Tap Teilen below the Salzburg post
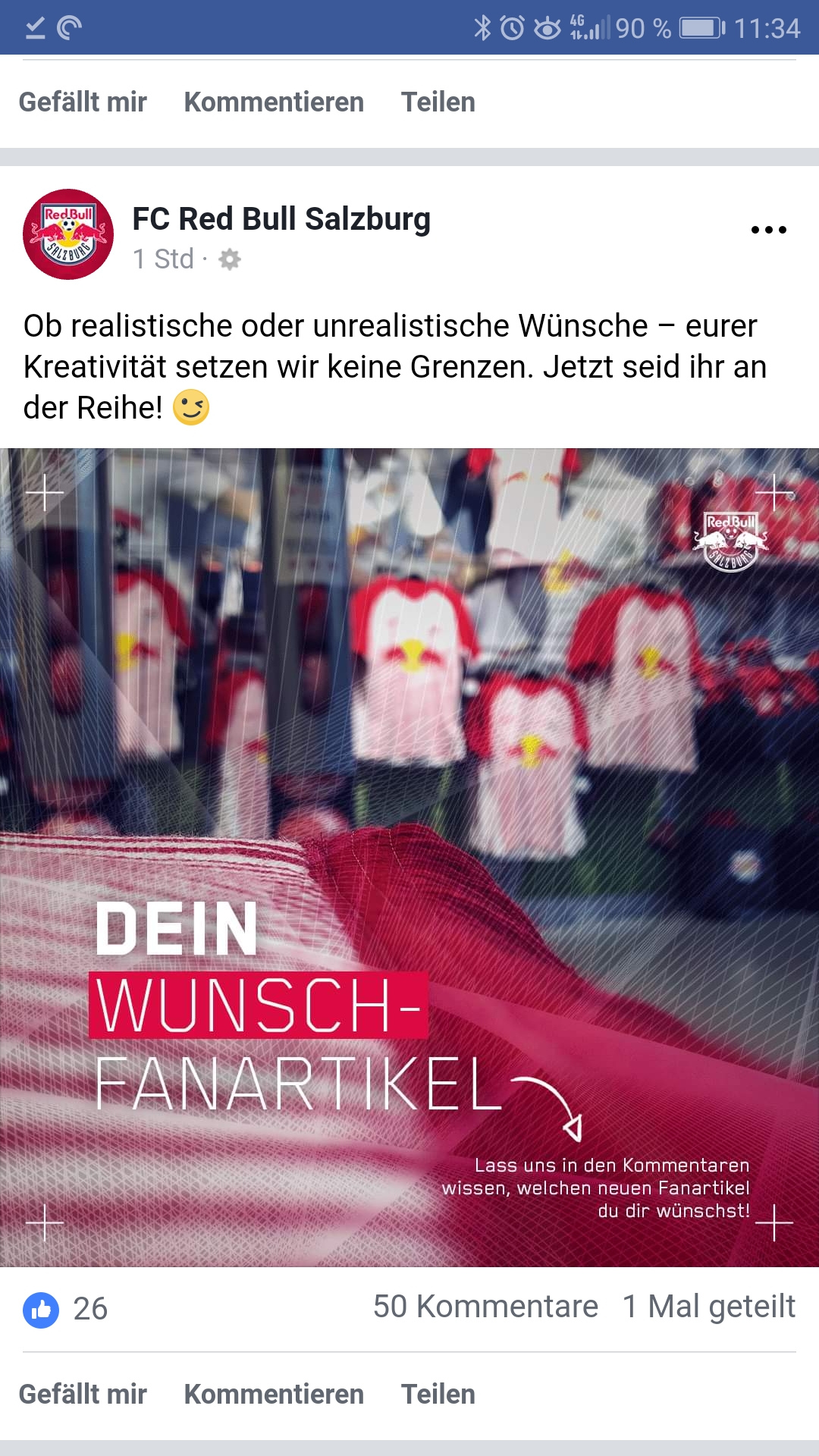Screen dimensions: 819x1456 click(x=438, y=1394)
